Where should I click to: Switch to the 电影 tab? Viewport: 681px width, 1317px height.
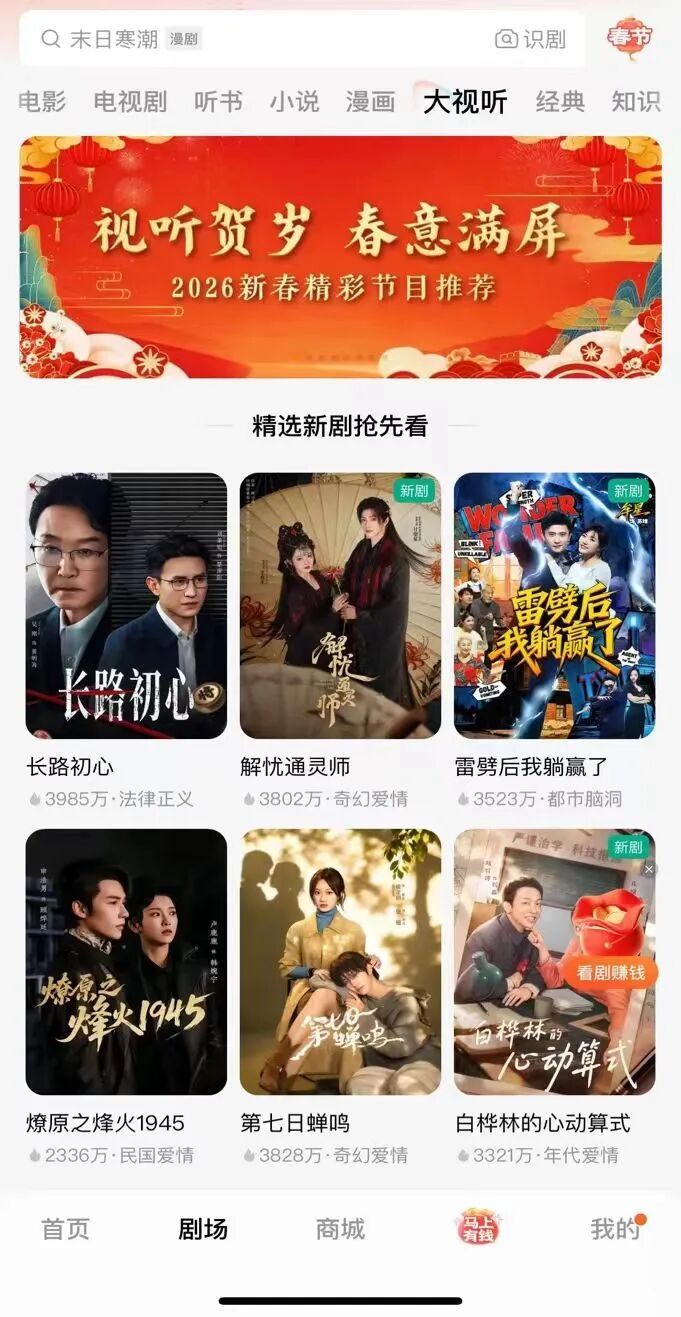click(42, 101)
